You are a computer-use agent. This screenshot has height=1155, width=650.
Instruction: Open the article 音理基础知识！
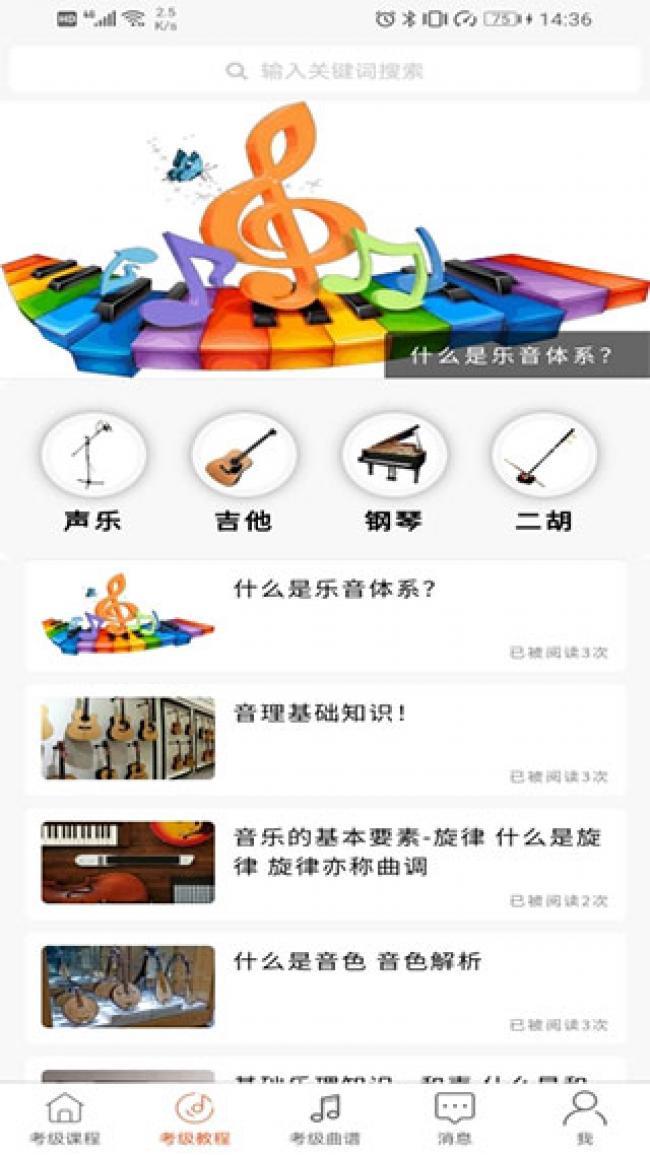[325, 740]
